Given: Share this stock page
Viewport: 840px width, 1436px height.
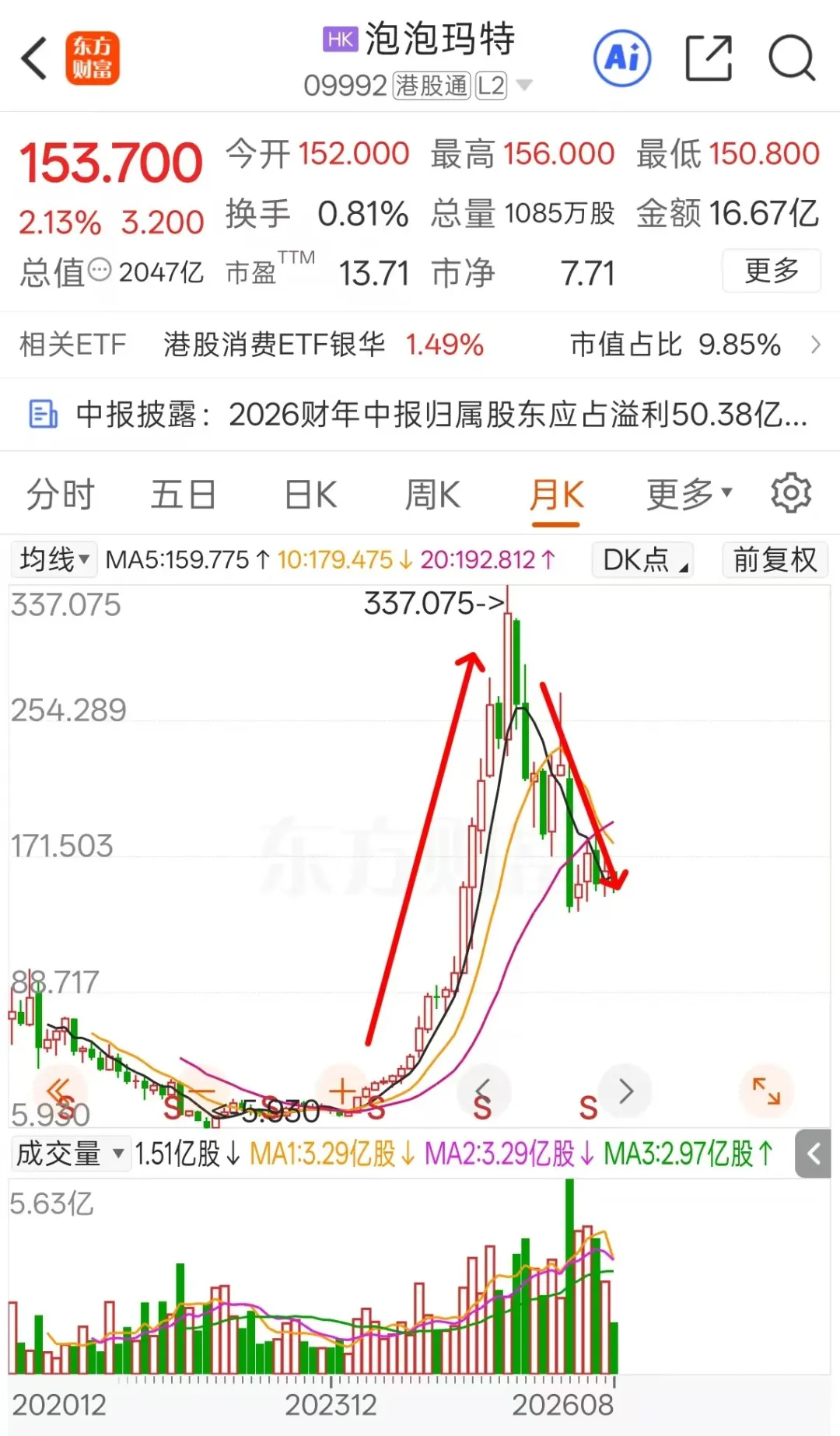Looking at the screenshot, I should click(709, 58).
